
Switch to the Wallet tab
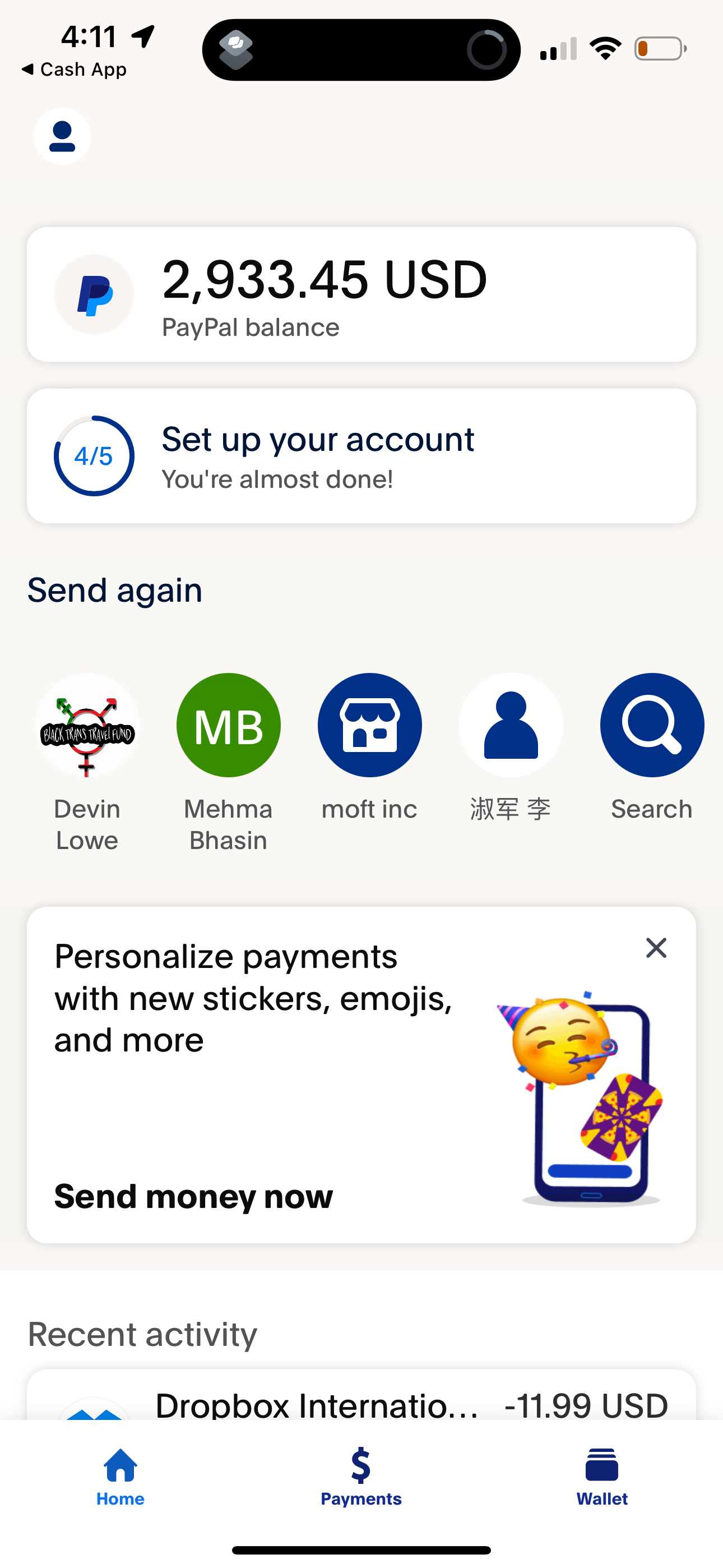[x=601, y=1479]
